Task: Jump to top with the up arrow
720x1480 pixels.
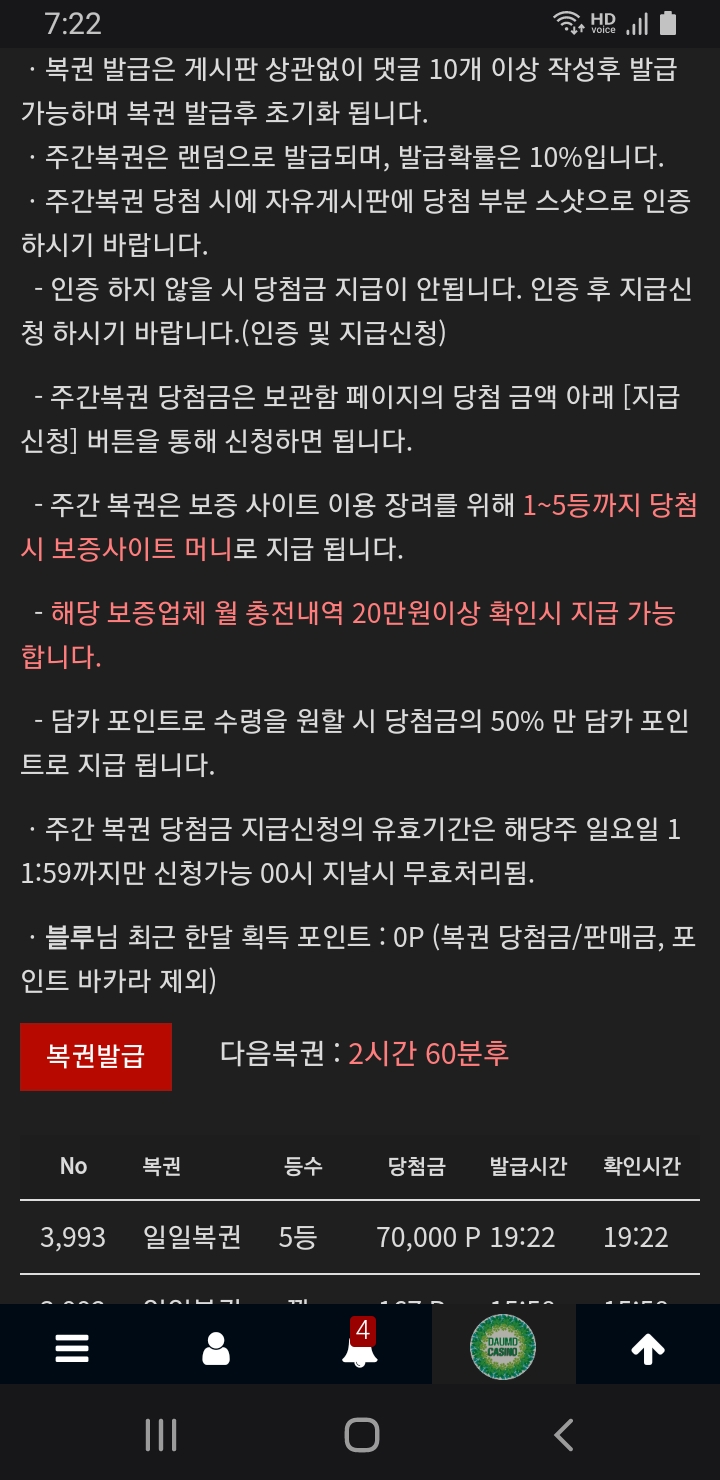Action: (x=648, y=1348)
